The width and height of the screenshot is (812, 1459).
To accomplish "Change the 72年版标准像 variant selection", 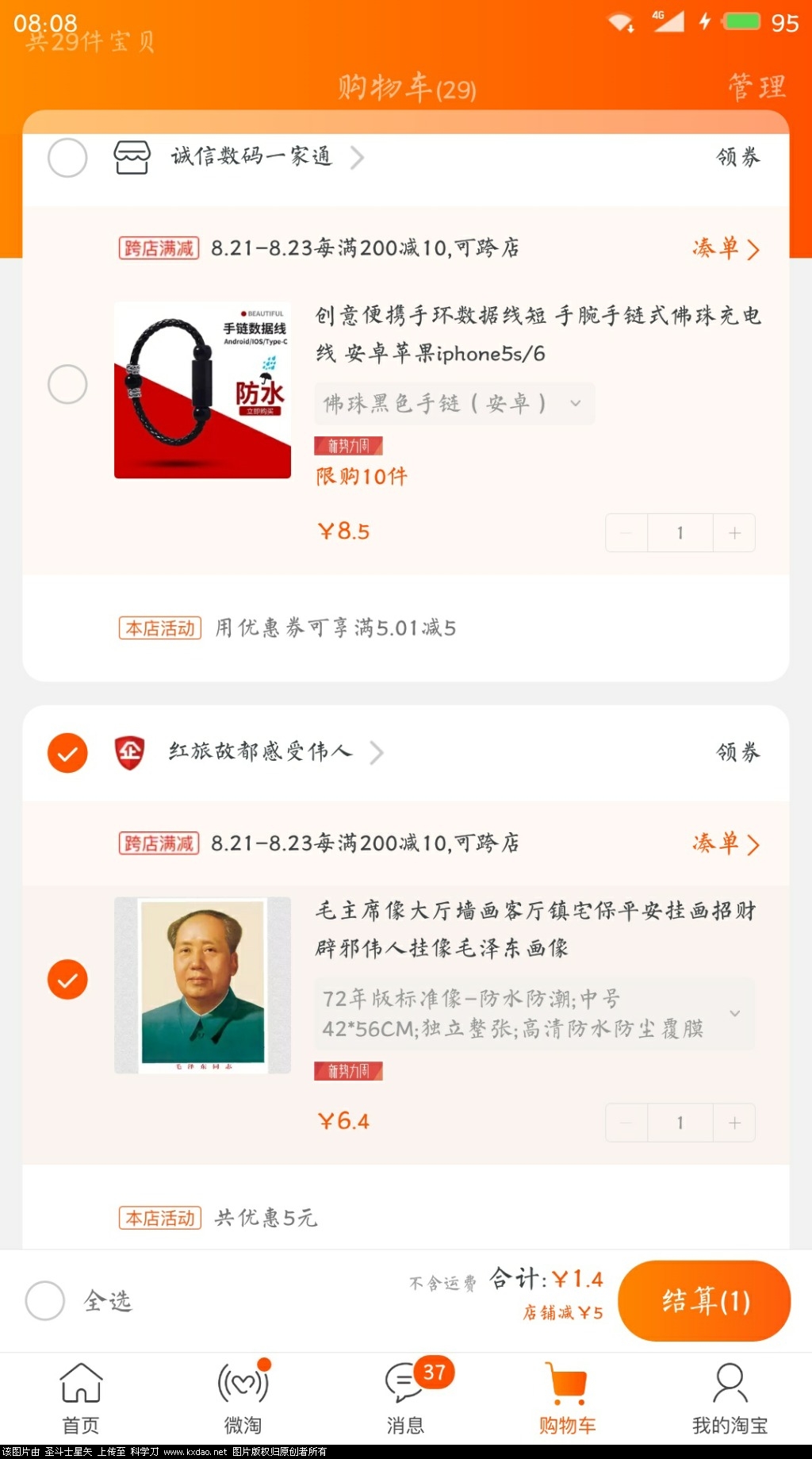I will tap(534, 1014).
